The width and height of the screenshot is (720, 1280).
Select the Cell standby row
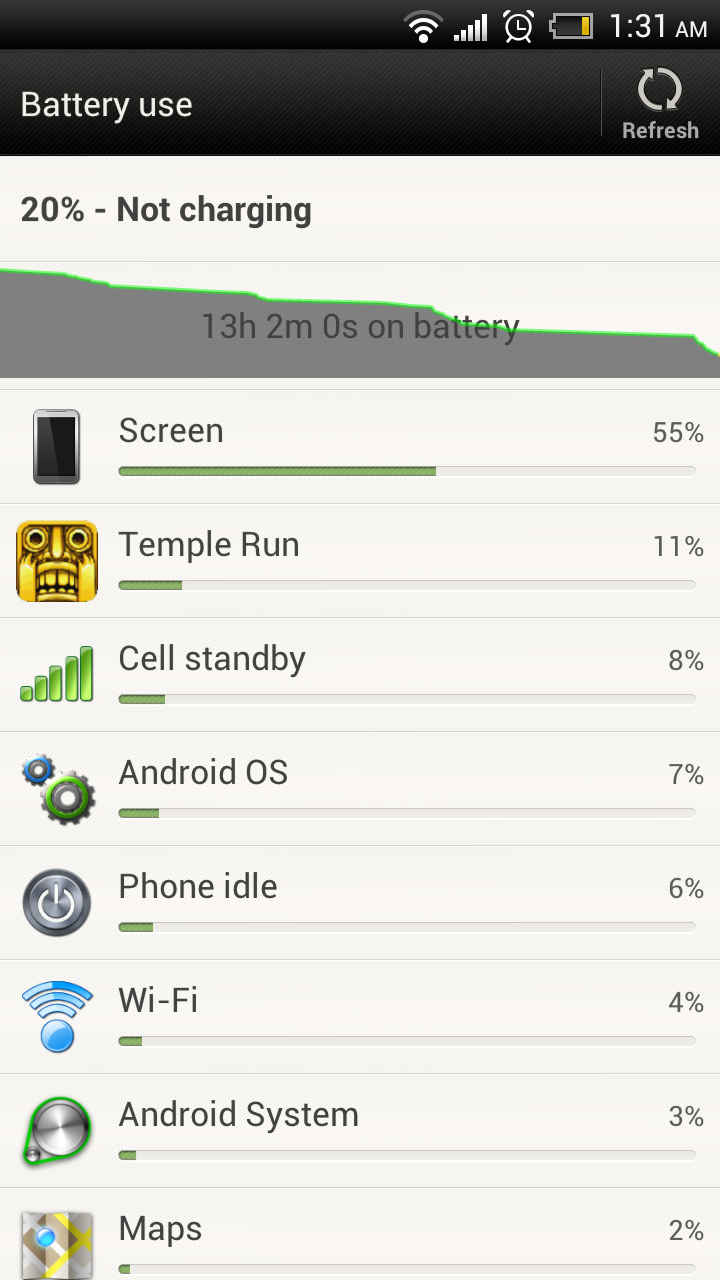coord(360,674)
